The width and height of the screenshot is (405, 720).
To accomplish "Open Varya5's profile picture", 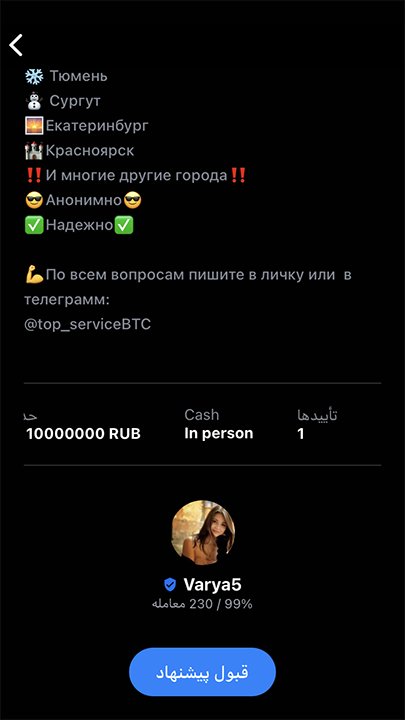I will coord(203,532).
